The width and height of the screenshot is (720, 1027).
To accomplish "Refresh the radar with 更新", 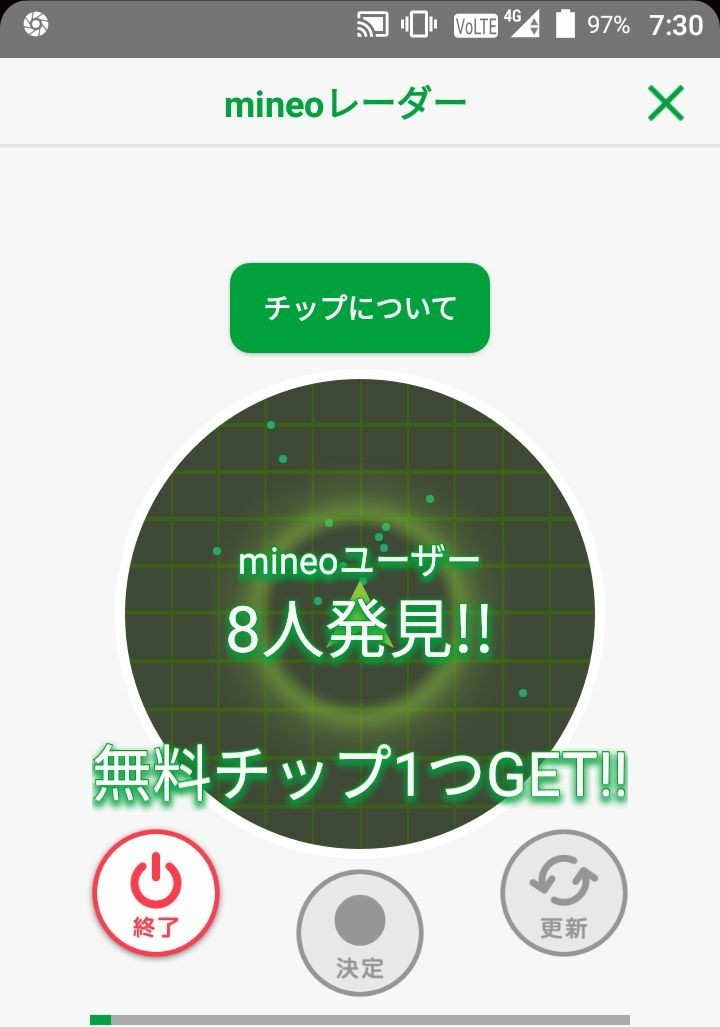I will coord(563,893).
